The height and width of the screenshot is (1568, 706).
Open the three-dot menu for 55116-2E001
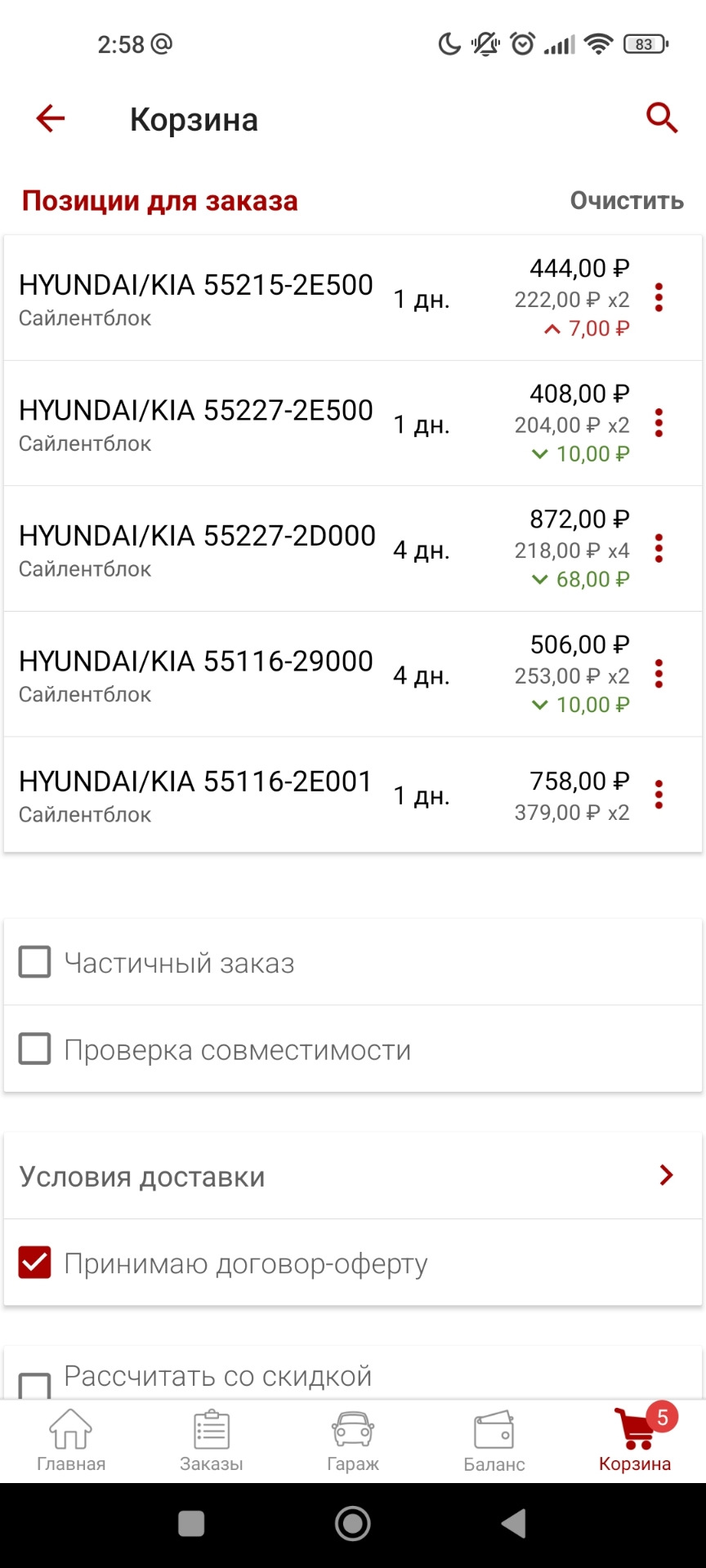659,794
